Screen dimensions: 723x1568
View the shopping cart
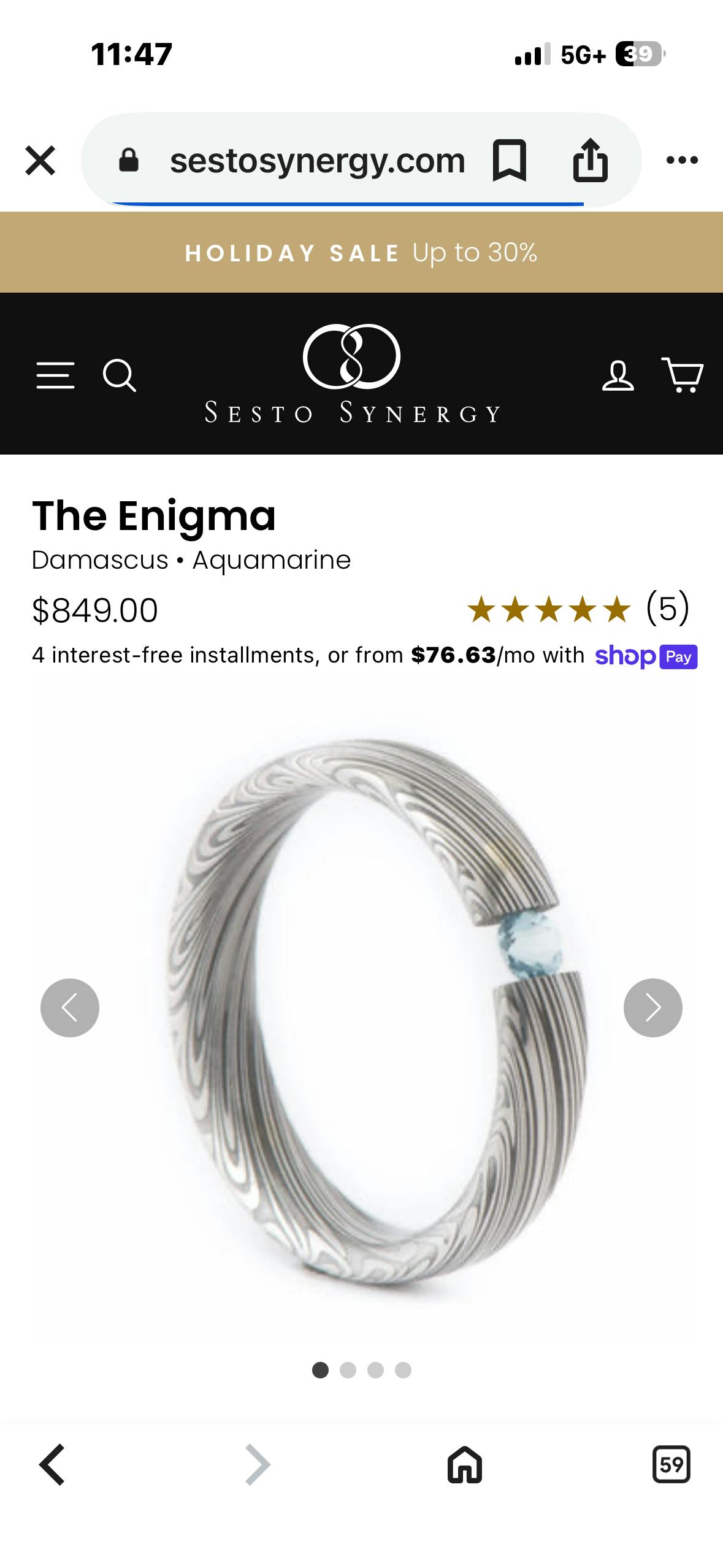point(682,375)
